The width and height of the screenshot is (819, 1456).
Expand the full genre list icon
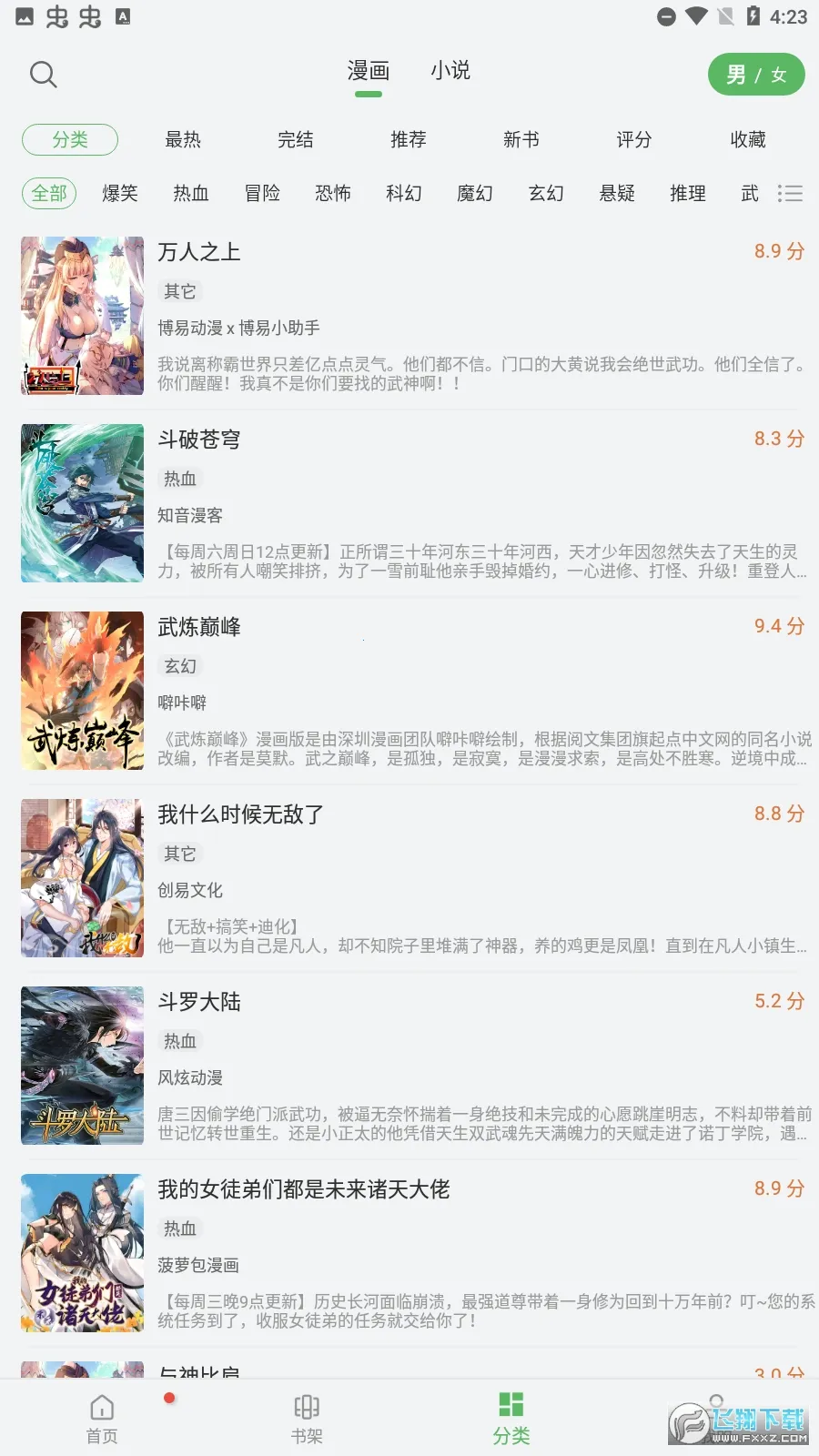(x=790, y=193)
